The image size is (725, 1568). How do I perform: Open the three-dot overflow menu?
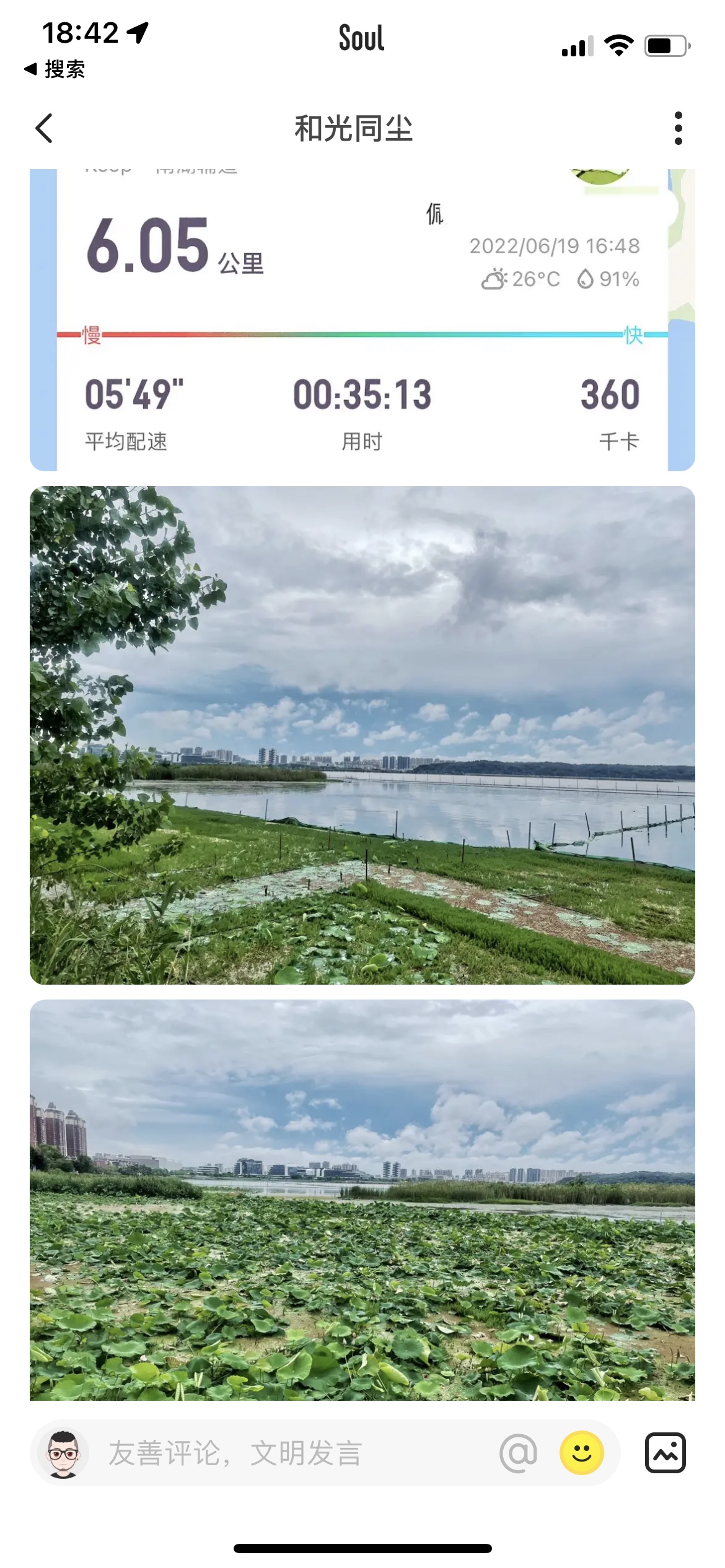(x=679, y=128)
